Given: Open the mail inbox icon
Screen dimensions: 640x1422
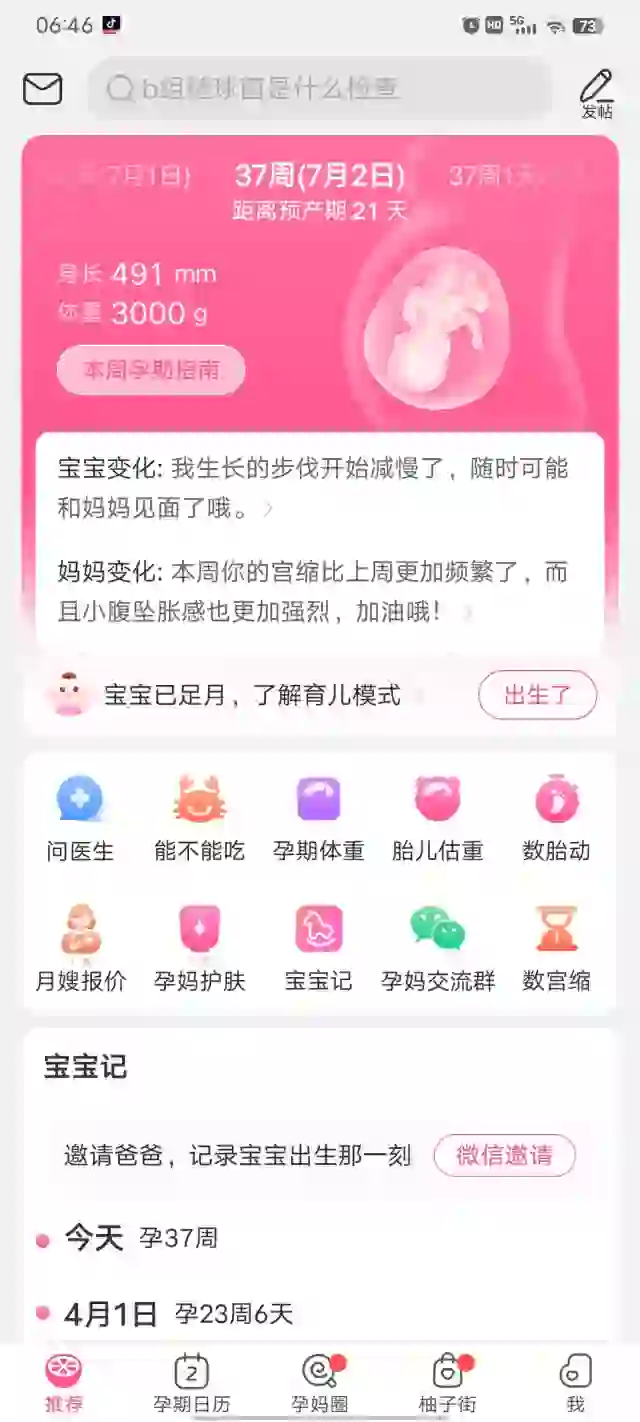Looking at the screenshot, I should click(x=42, y=89).
